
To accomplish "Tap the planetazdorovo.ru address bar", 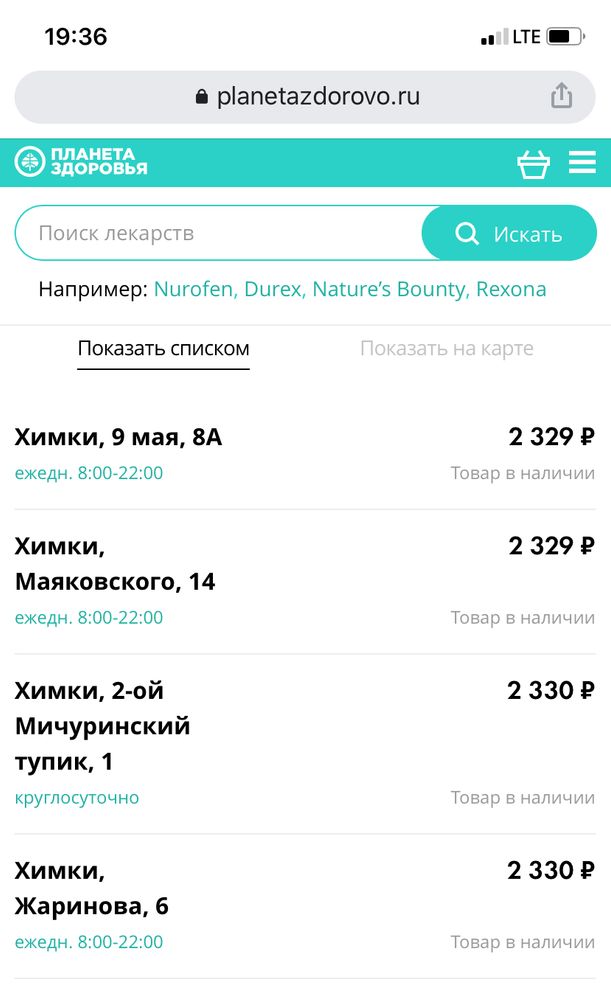I will pyautogui.click(x=306, y=97).
